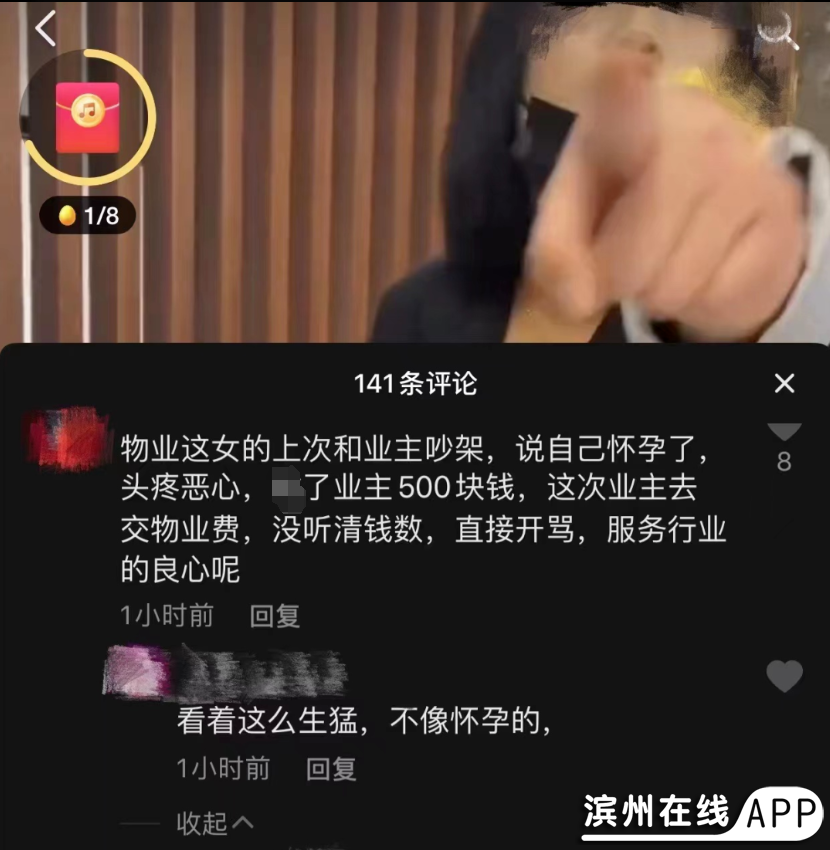Reply to the comment about 物业 and 业主吵架
The height and width of the screenshot is (850, 830).
(x=275, y=615)
